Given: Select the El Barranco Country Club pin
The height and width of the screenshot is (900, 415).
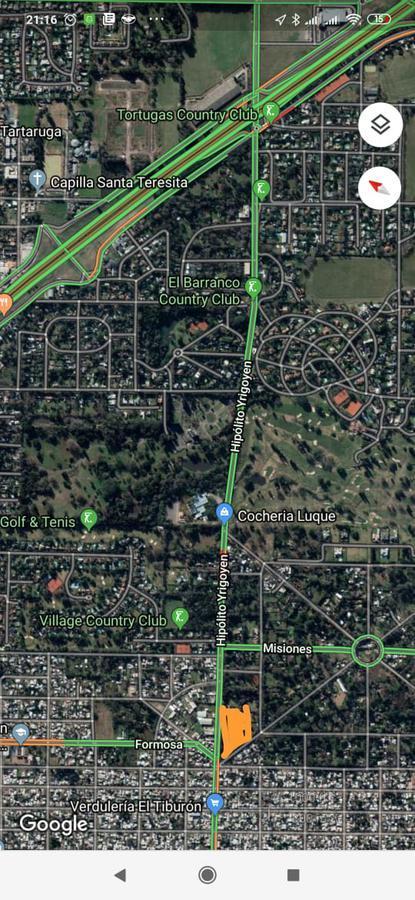Looking at the screenshot, I should click(253, 286).
